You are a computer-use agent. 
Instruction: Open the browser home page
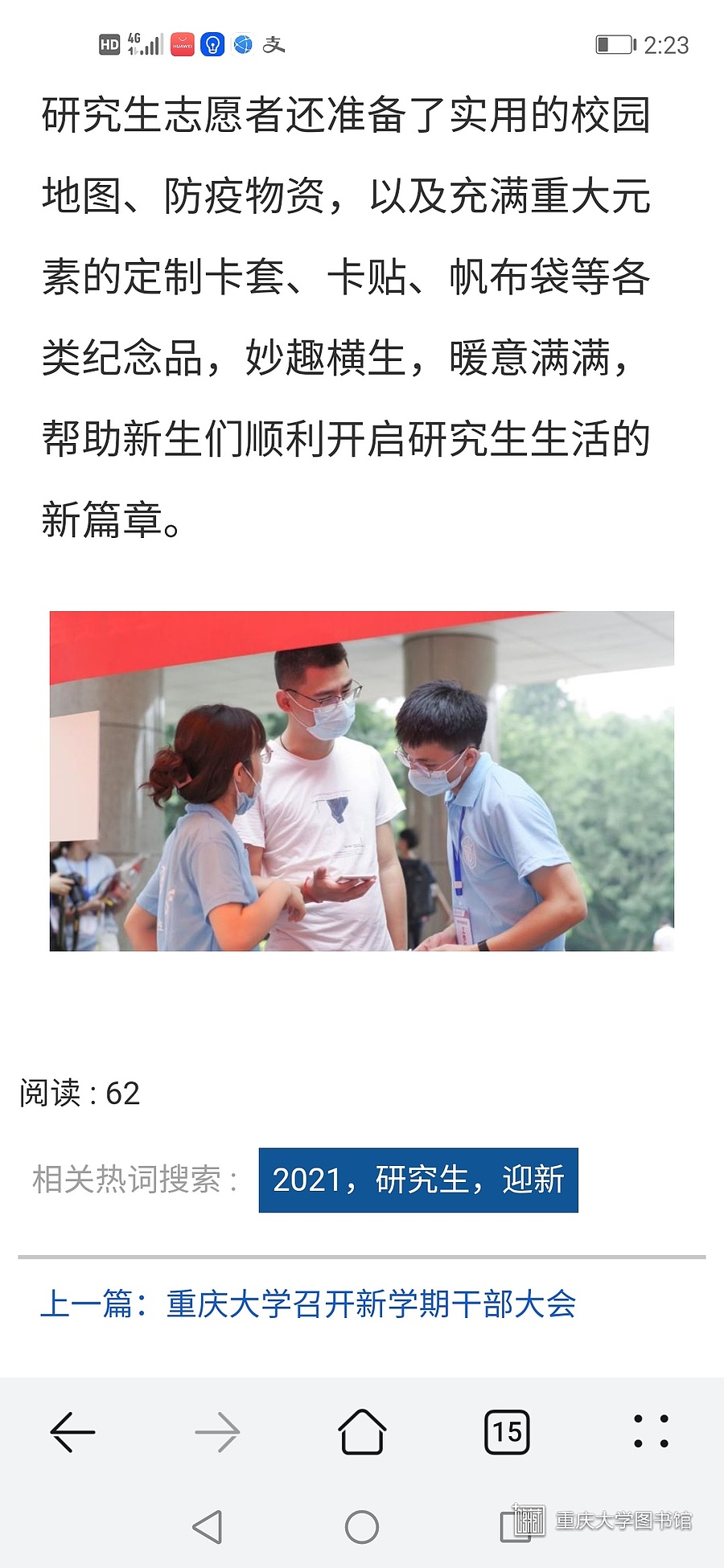click(362, 1432)
